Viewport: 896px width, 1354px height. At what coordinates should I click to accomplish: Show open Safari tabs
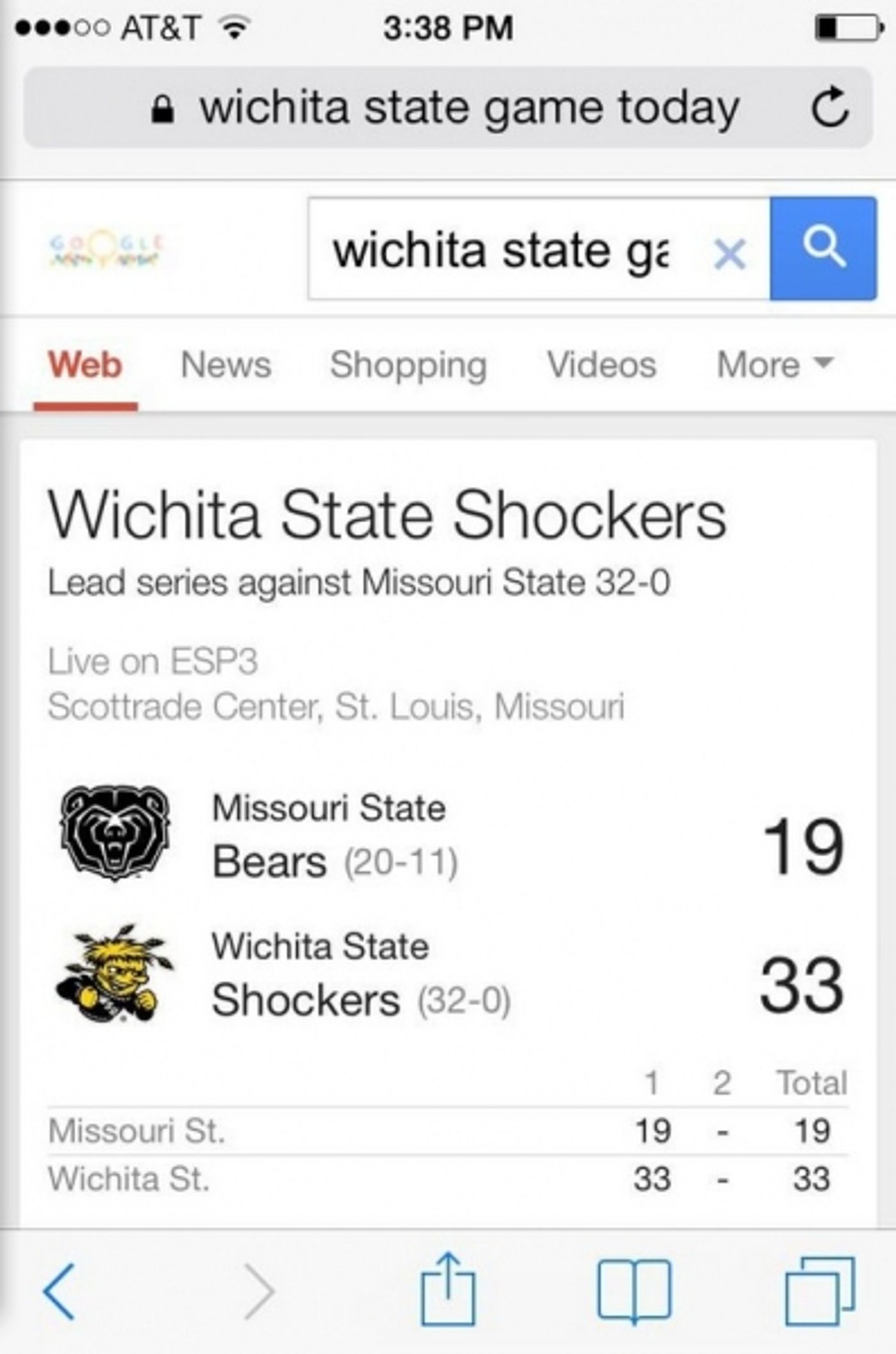pos(820,1290)
